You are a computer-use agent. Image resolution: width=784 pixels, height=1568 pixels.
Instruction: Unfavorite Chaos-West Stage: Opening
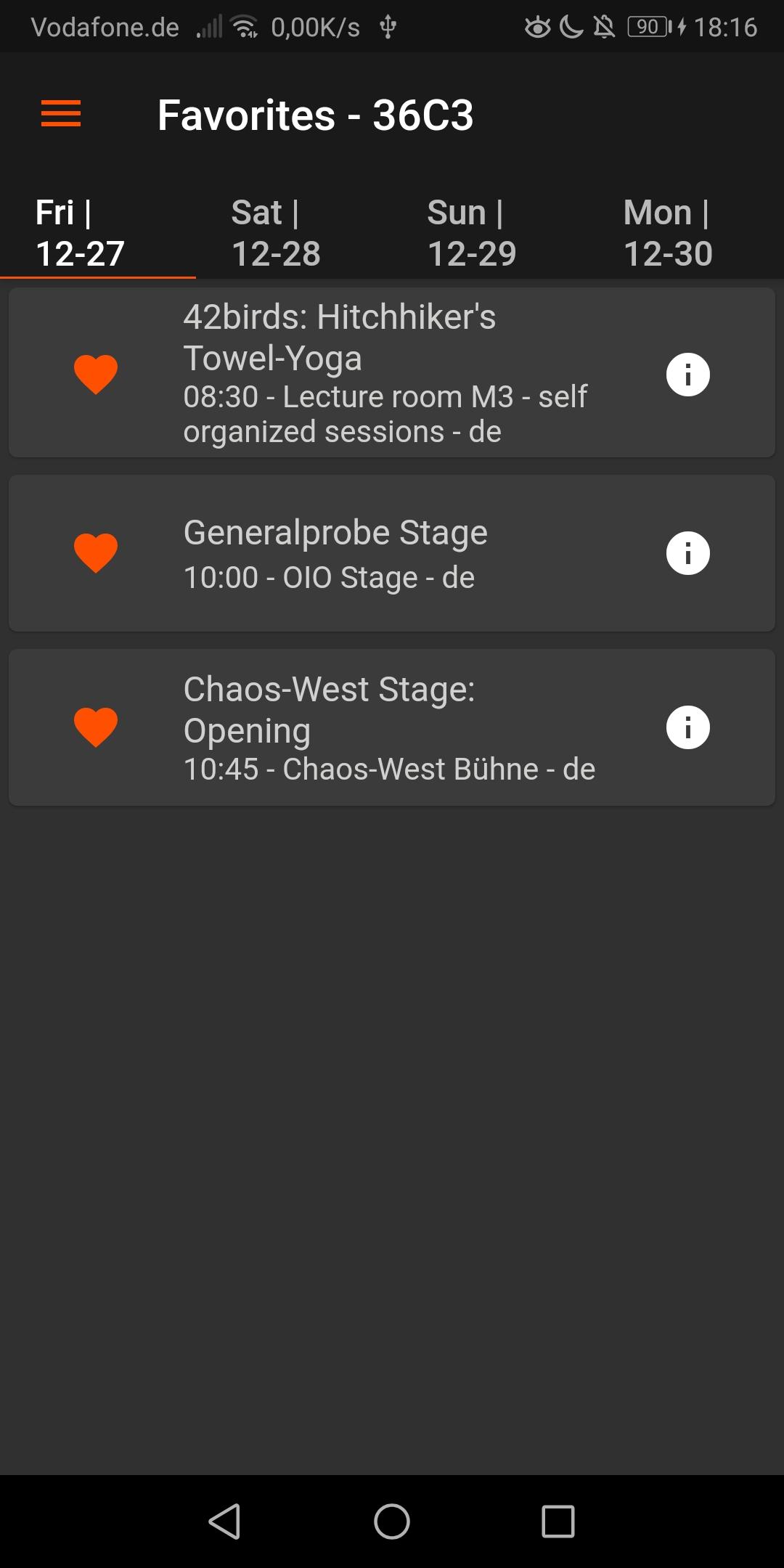pos(96,727)
